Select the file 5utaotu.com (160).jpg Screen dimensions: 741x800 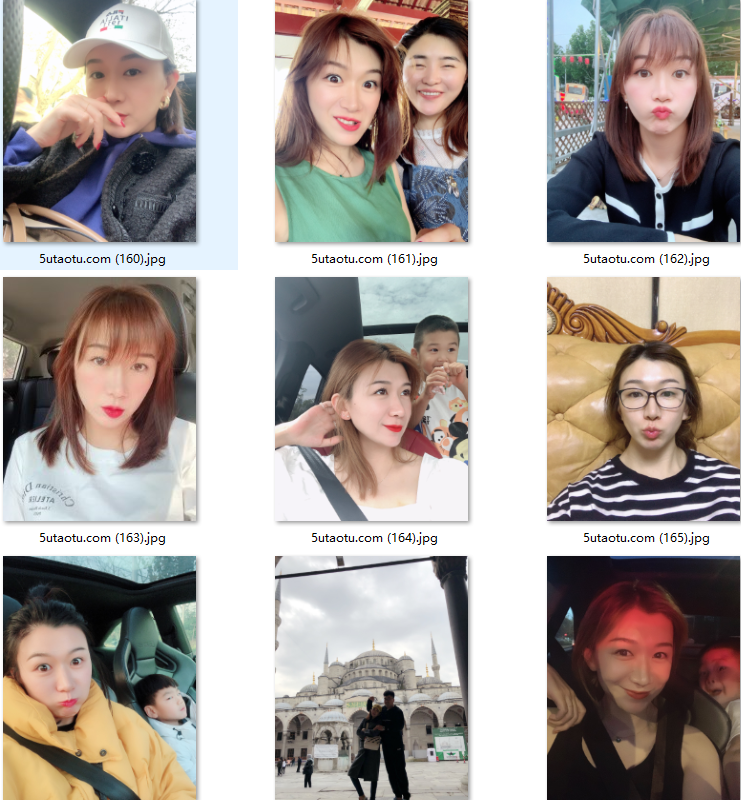tap(100, 122)
